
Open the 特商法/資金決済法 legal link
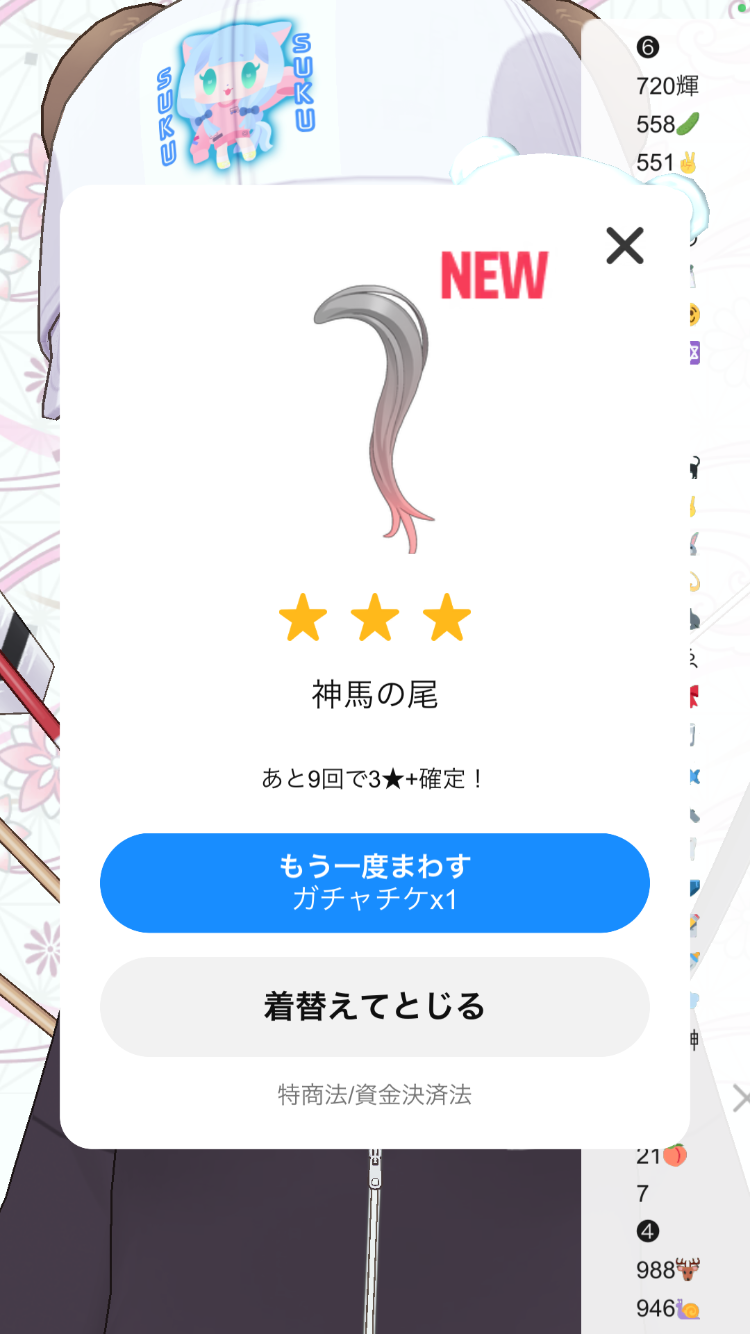374,1095
